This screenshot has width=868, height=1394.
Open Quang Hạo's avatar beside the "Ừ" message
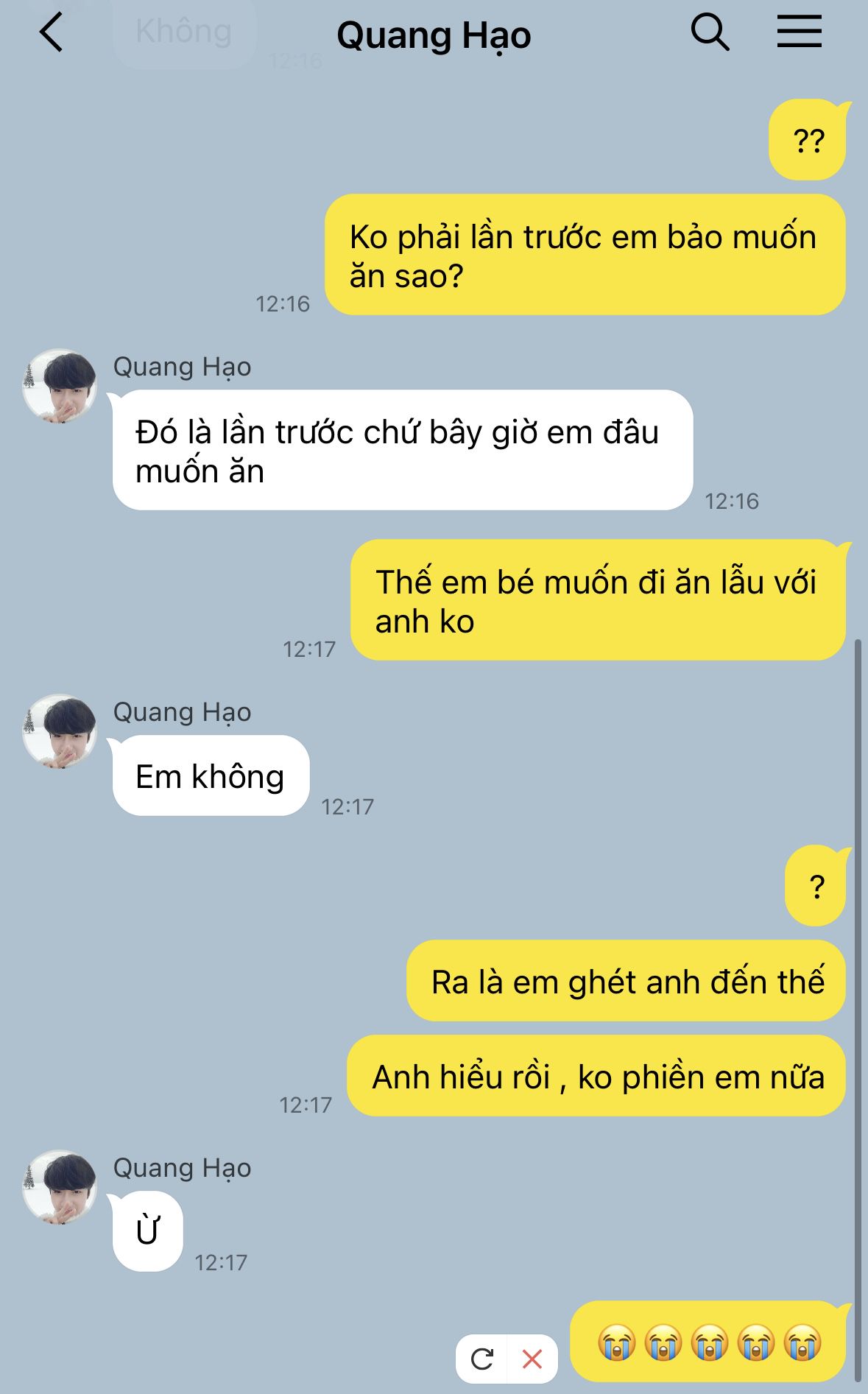[x=60, y=1187]
